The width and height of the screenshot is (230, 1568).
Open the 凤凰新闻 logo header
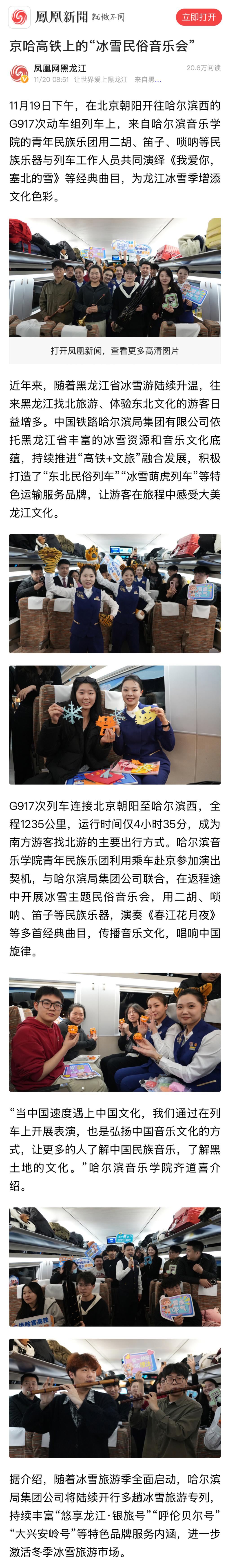[x=67, y=17]
